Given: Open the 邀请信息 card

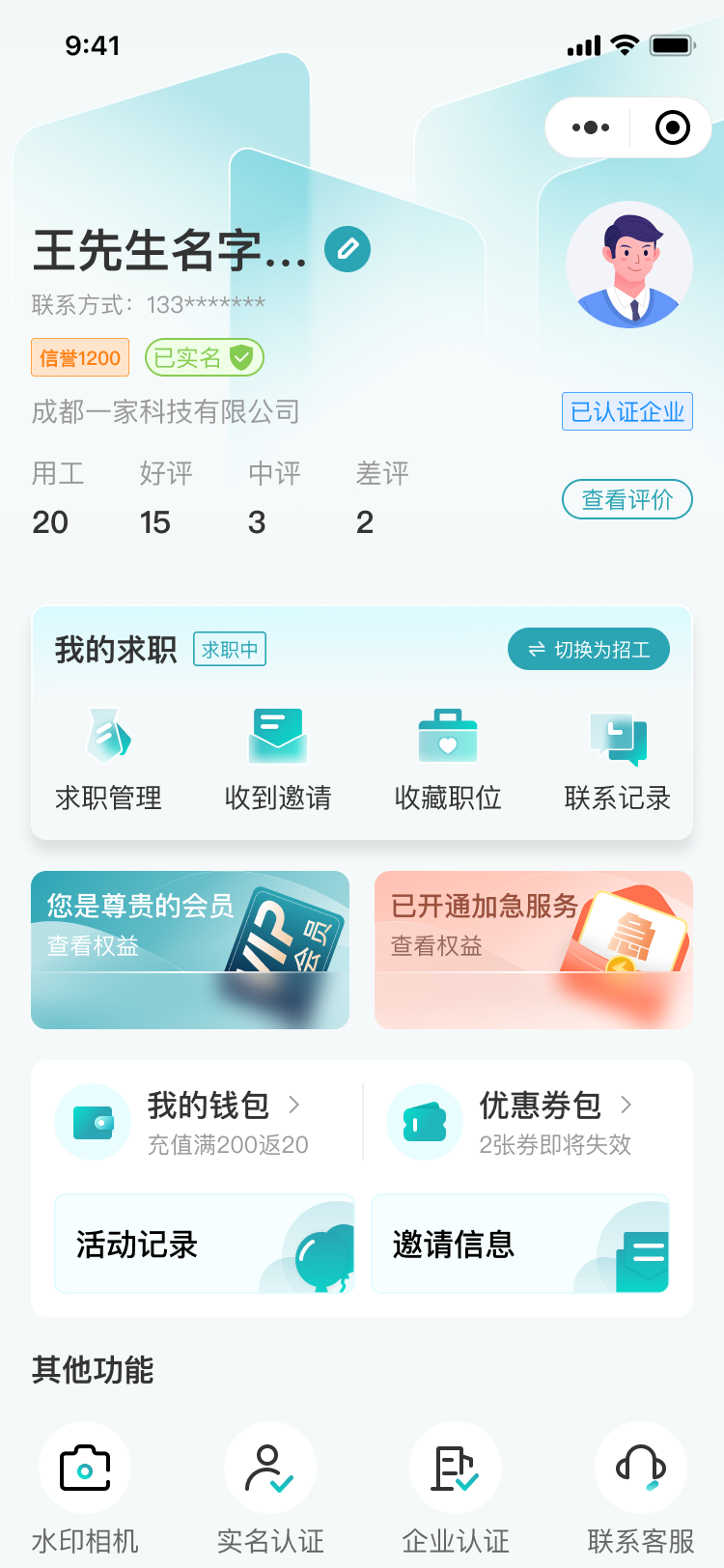Looking at the screenshot, I should (520, 1244).
